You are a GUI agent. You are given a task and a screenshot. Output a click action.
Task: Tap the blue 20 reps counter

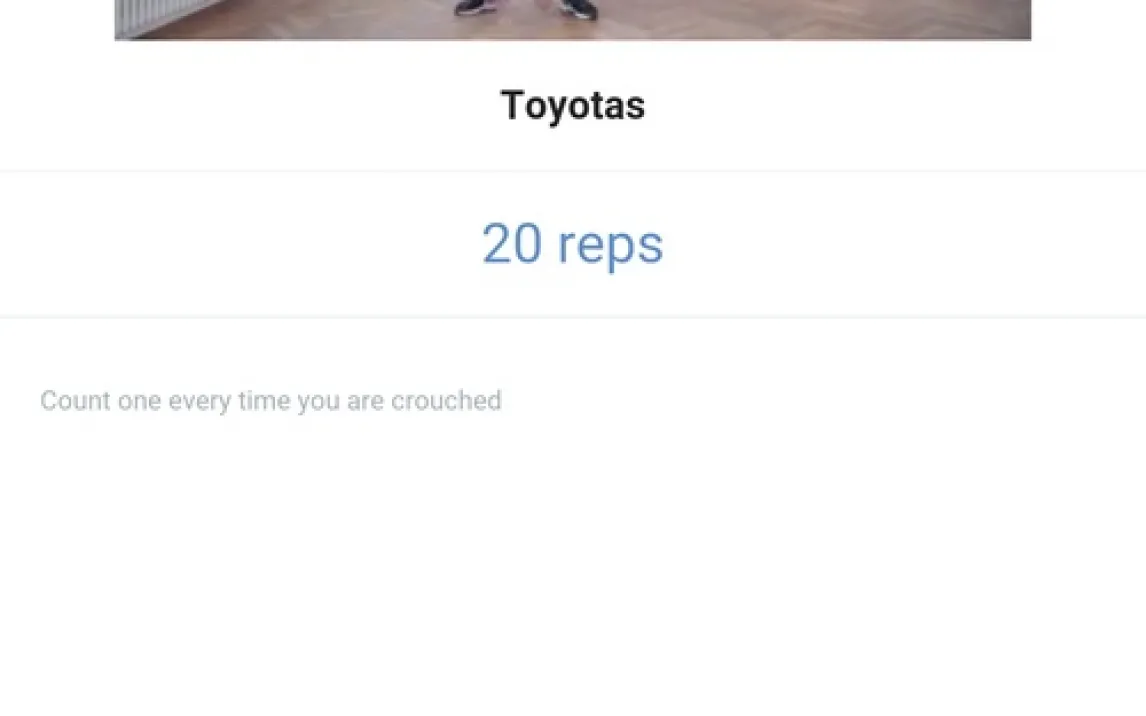click(x=572, y=244)
